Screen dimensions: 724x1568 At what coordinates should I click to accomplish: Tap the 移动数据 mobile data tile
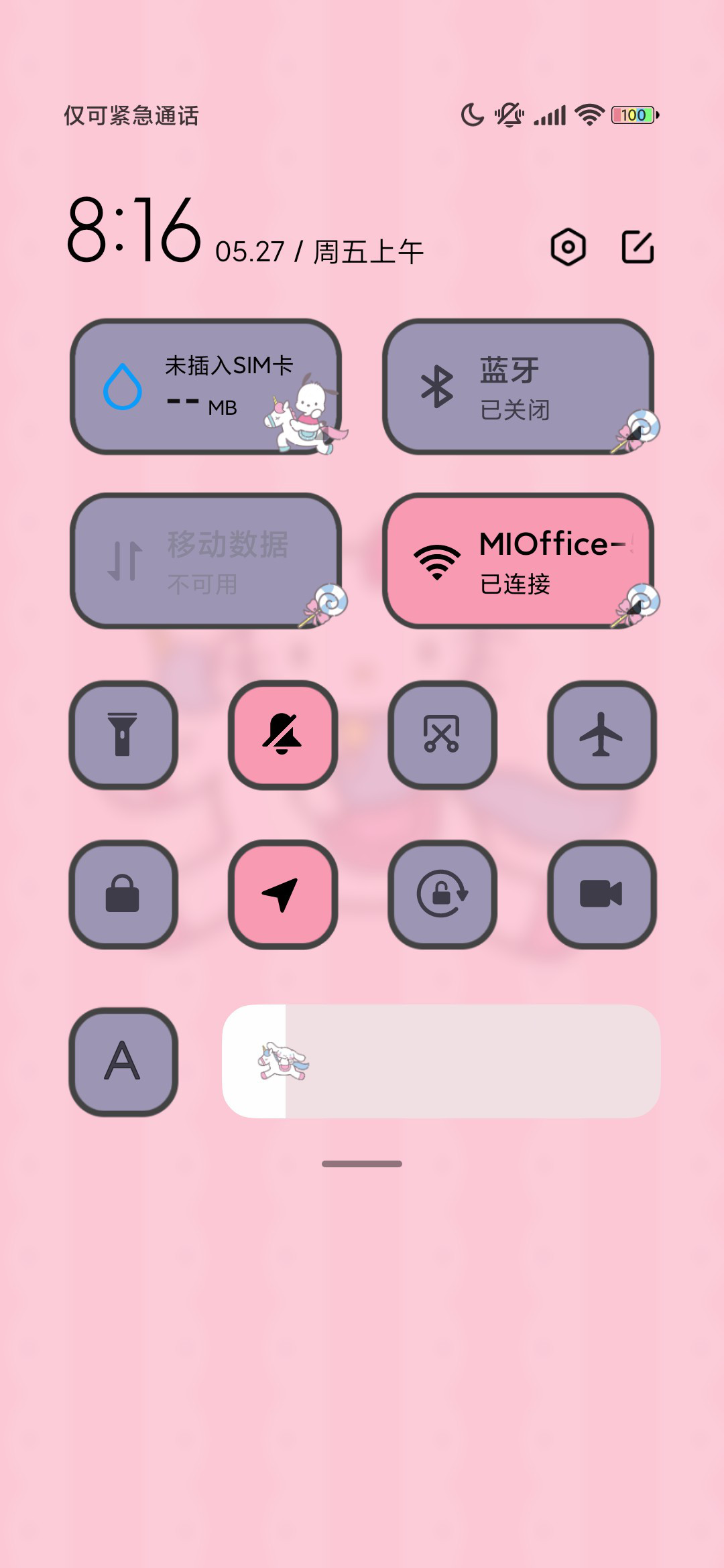(x=206, y=561)
